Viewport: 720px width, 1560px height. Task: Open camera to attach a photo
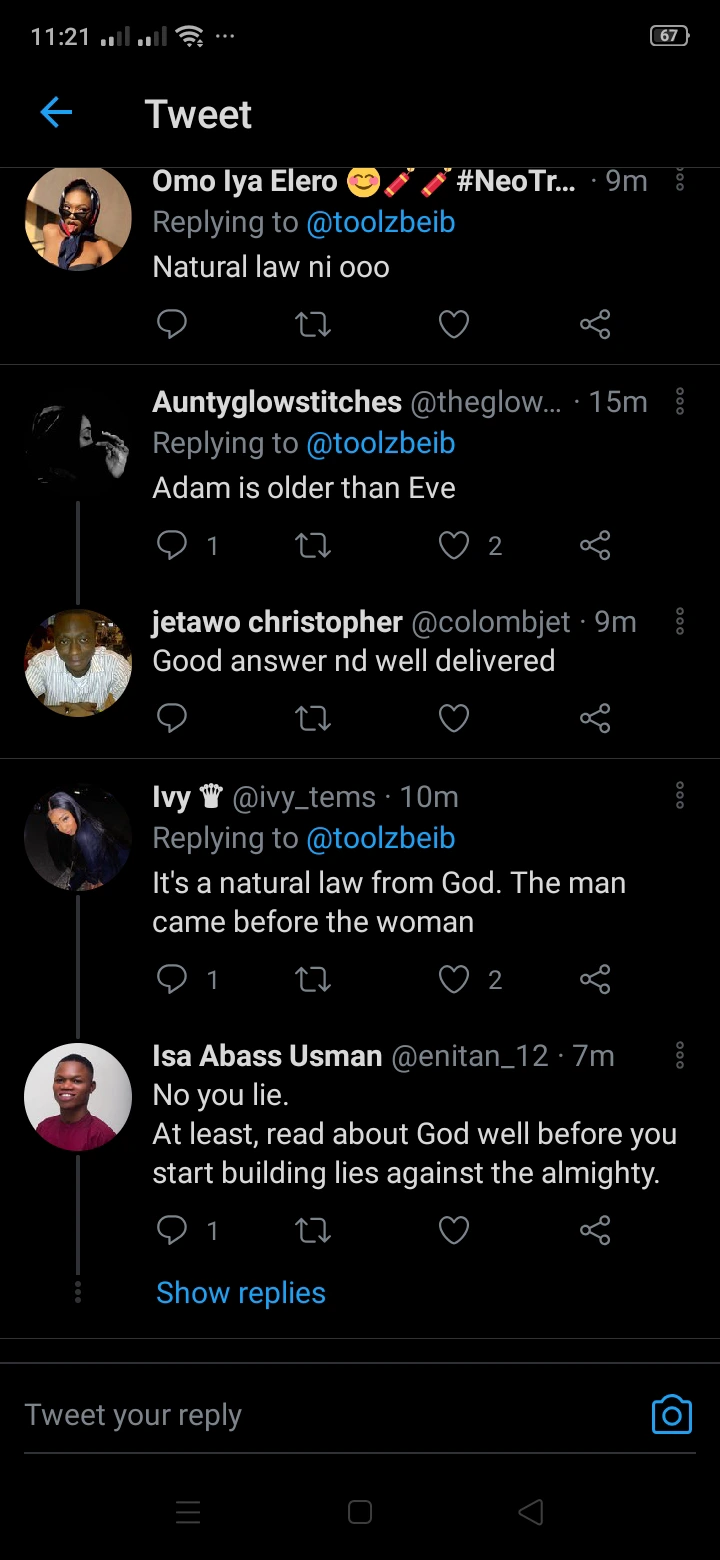[671, 1415]
